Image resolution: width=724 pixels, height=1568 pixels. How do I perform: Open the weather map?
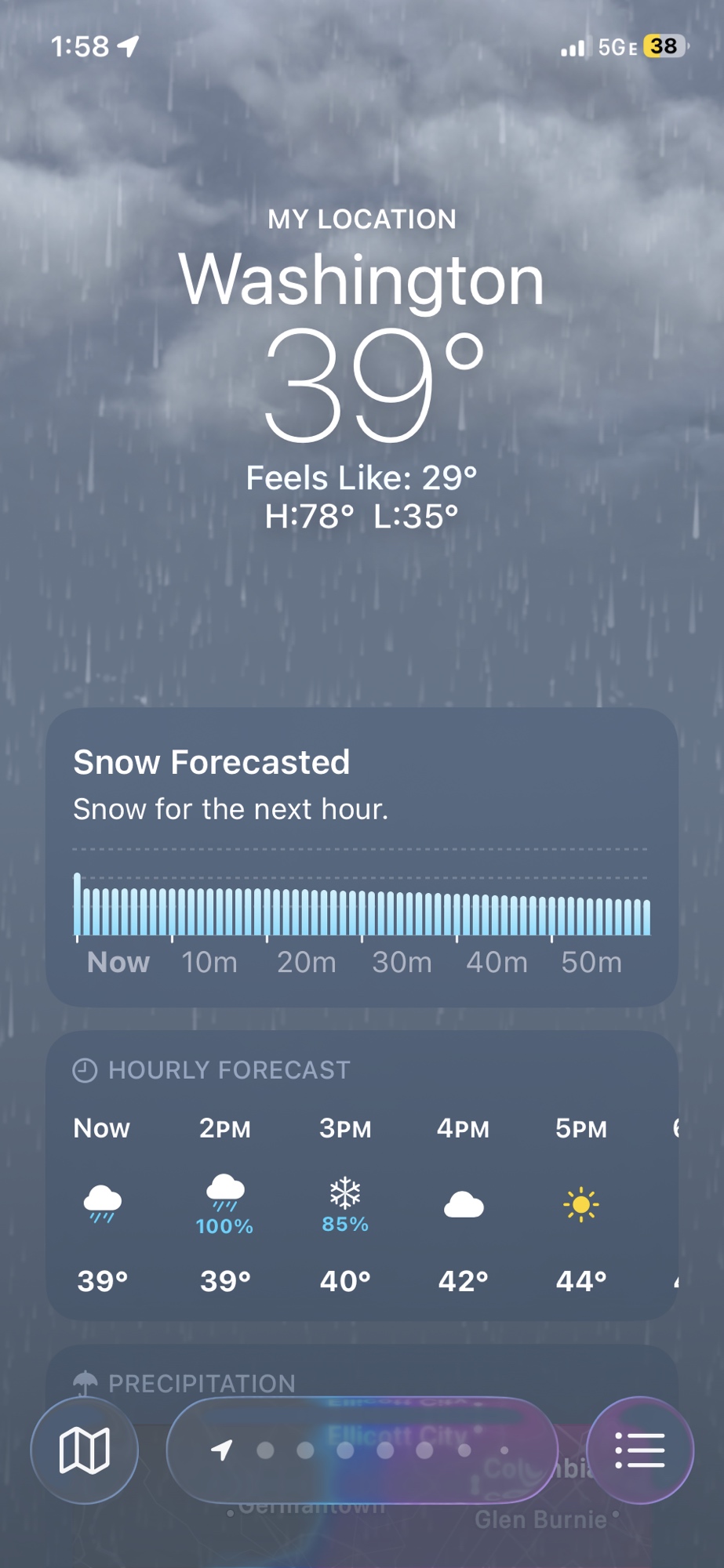[x=85, y=1450]
